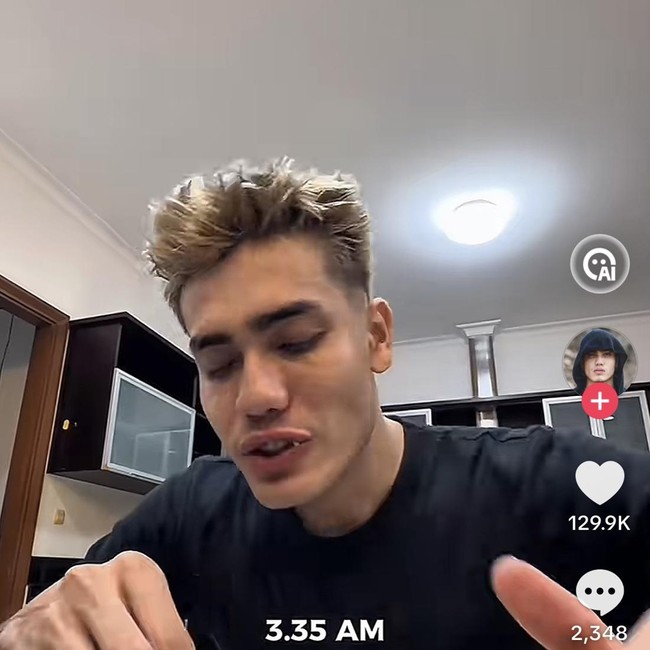
Task: Open the comments with 2,348 replies
Action: click(x=599, y=591)
